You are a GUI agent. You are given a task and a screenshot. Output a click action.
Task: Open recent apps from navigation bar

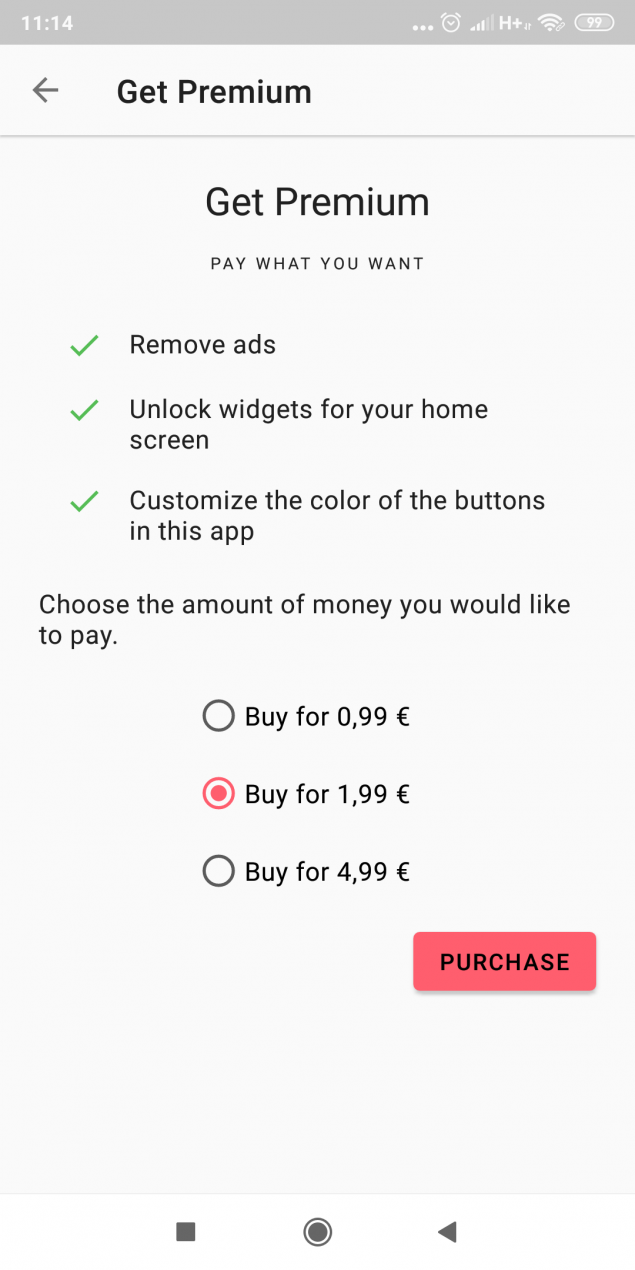click(x=185, y=1232)
